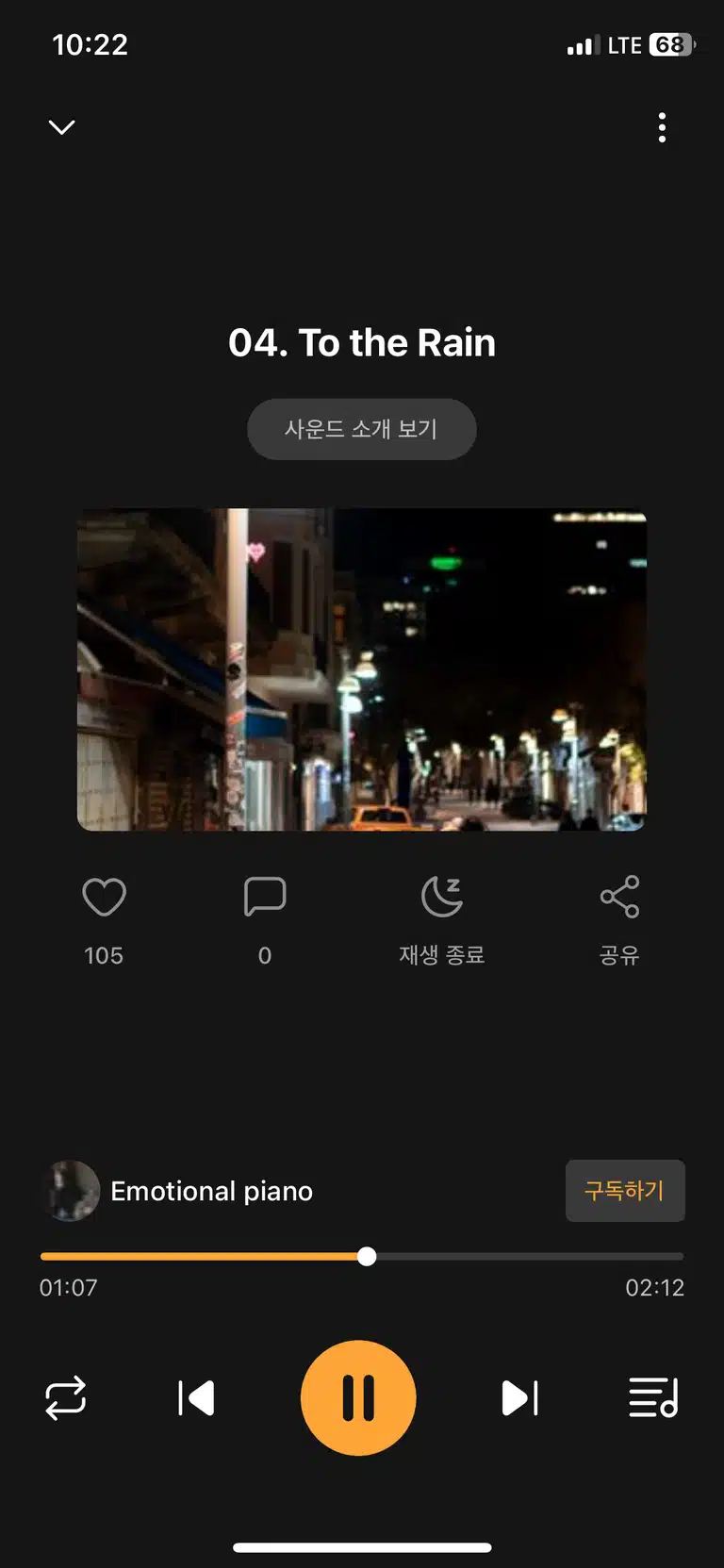Open the Emotional piano channel
Image resolution: width=724 pixels, height=1568 pixels.
[211, 1191]
